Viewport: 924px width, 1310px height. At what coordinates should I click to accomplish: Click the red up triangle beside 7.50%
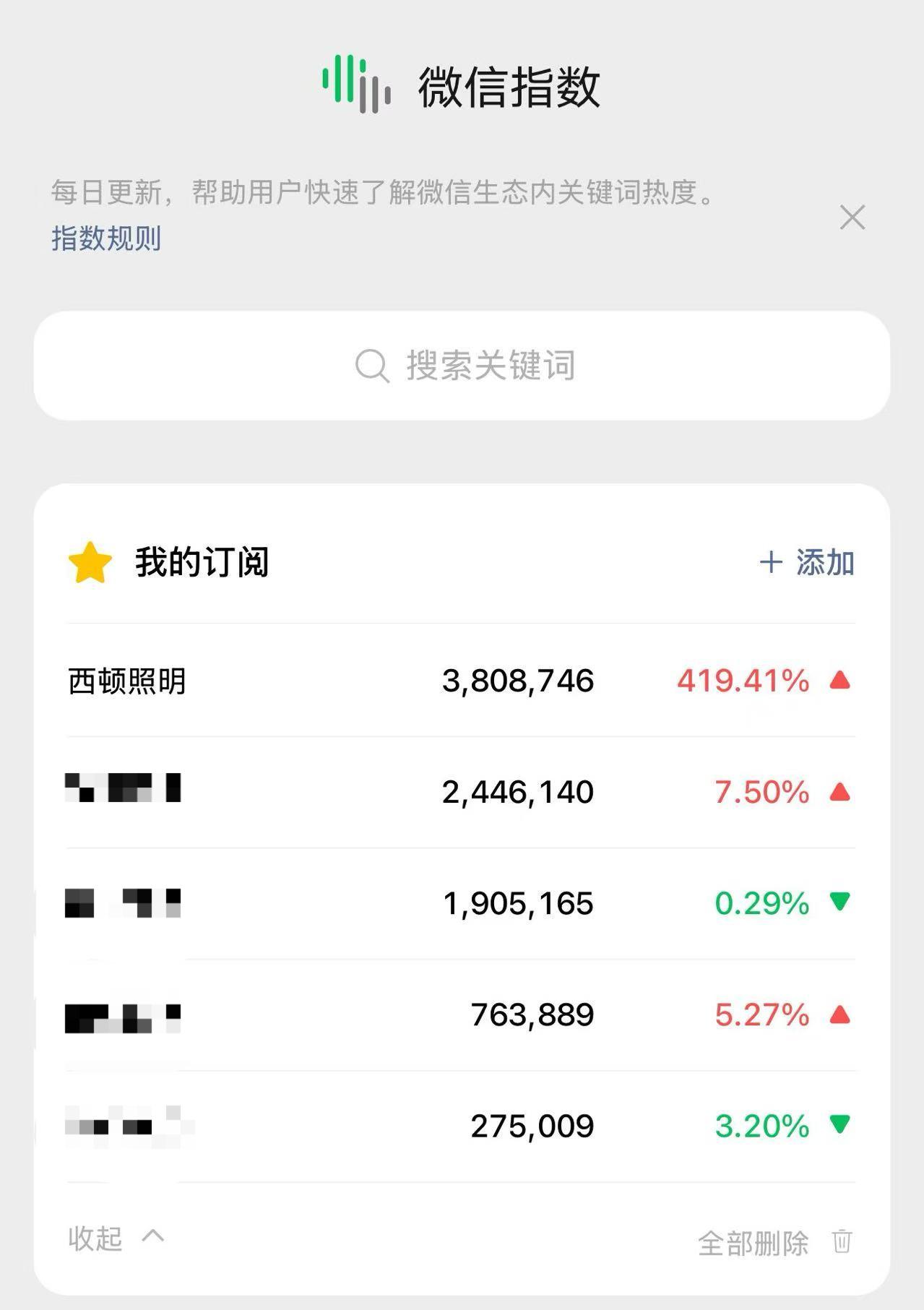[839, 792]
